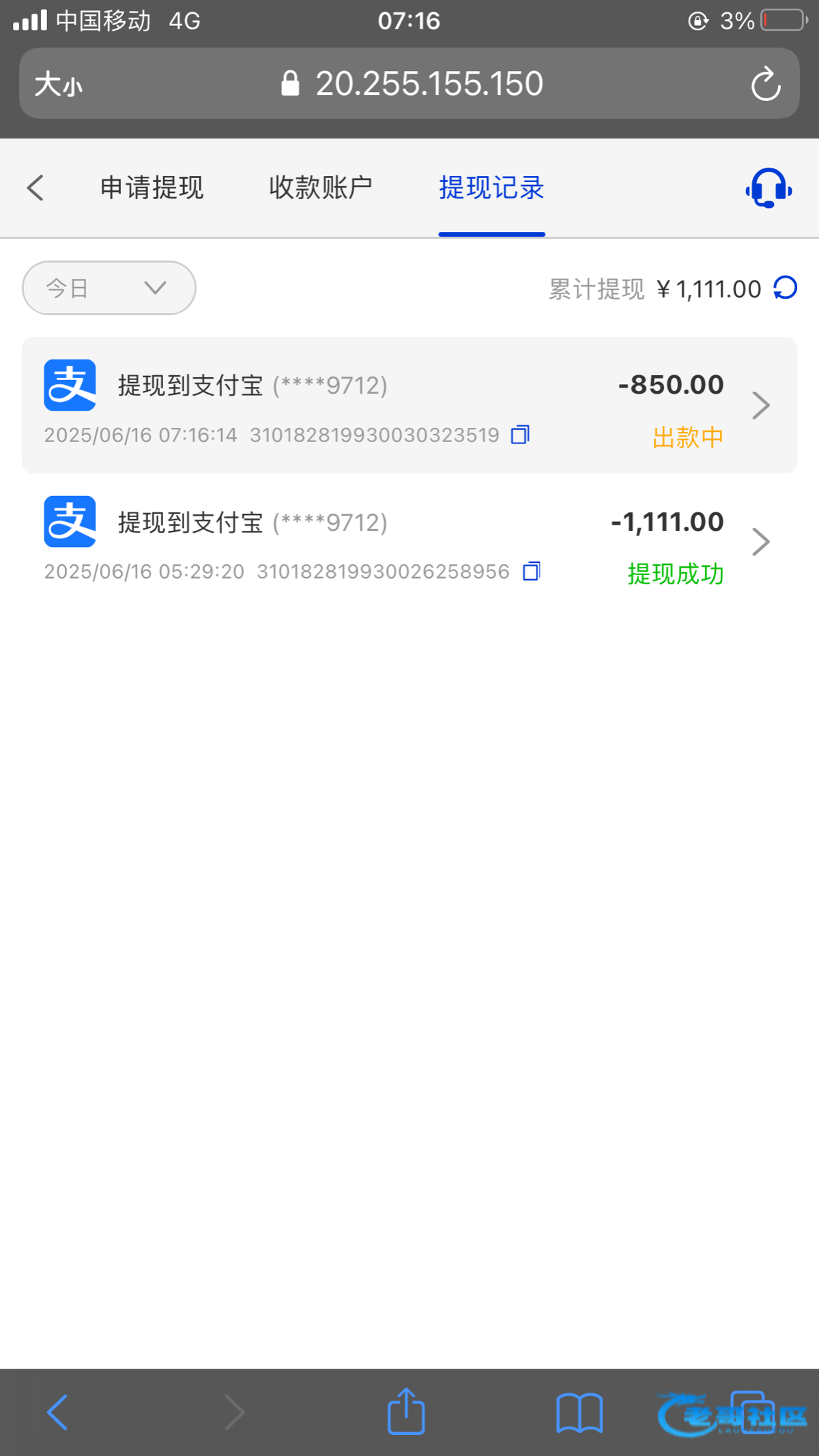The height and width of the screenshot is (1456, 819).
Task: Expand the 今日 date filter dropdown
Action: click(109, 288)
